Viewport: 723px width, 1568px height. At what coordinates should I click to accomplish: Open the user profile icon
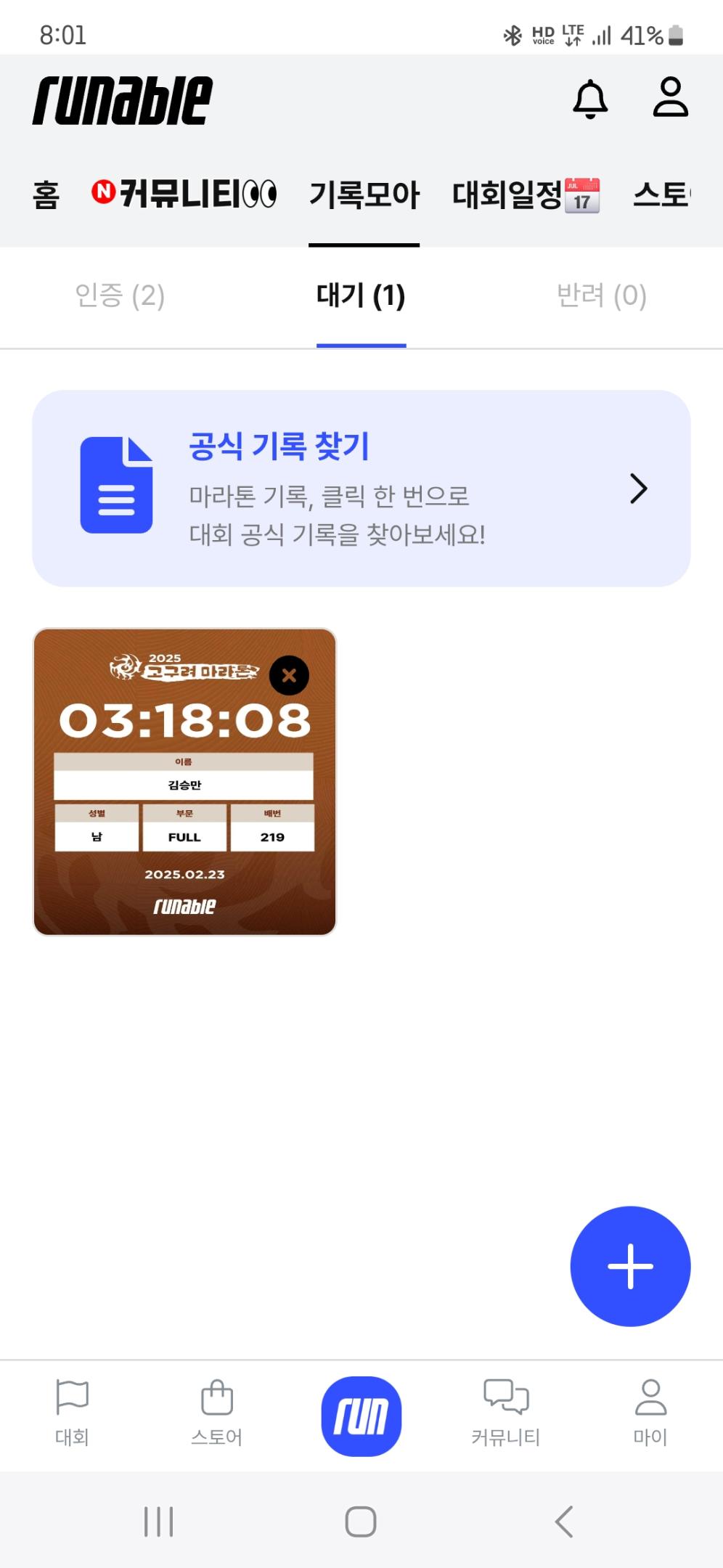[x=670, y=97]
